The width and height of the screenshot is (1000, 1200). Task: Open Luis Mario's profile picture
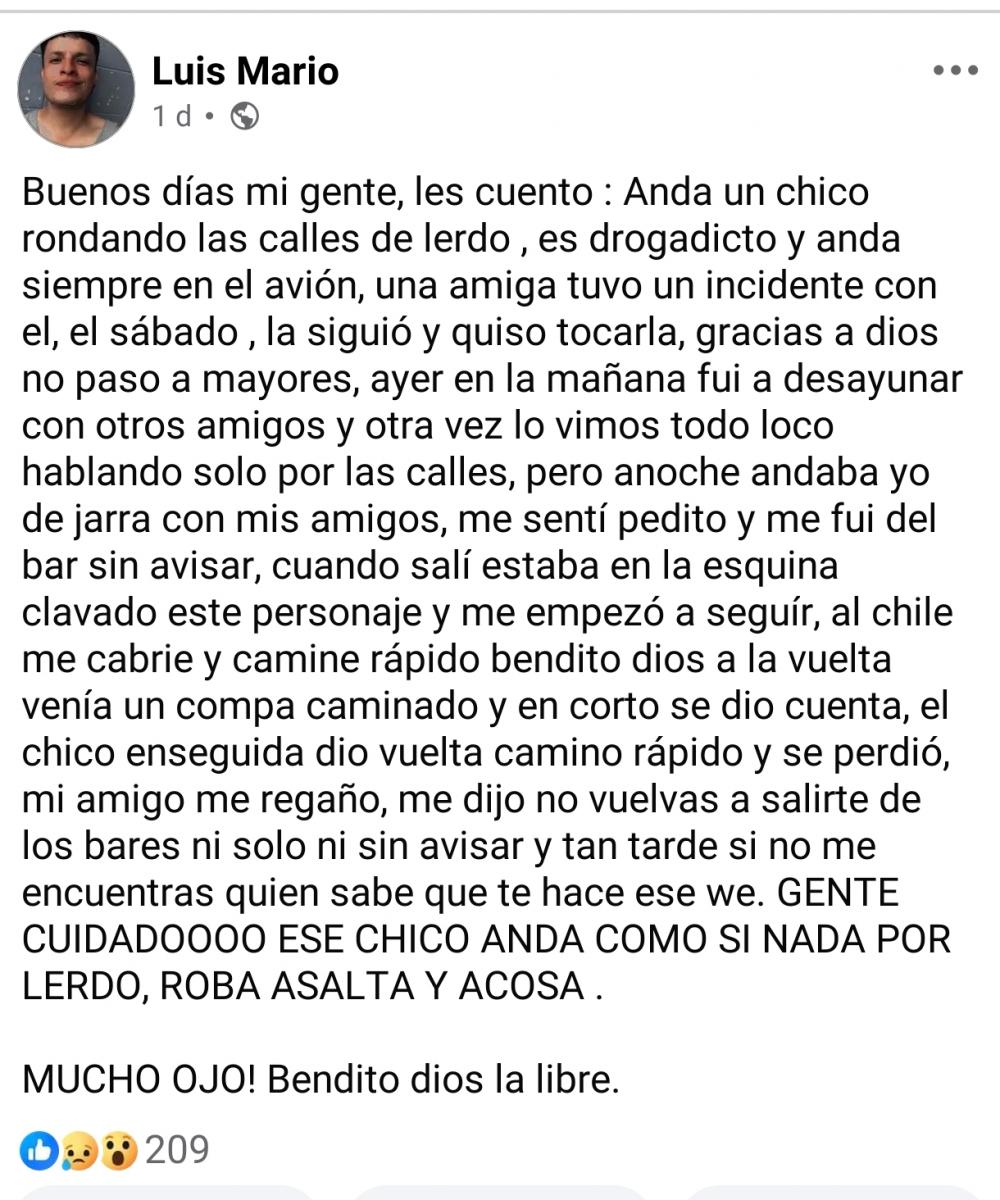(76, 89)
